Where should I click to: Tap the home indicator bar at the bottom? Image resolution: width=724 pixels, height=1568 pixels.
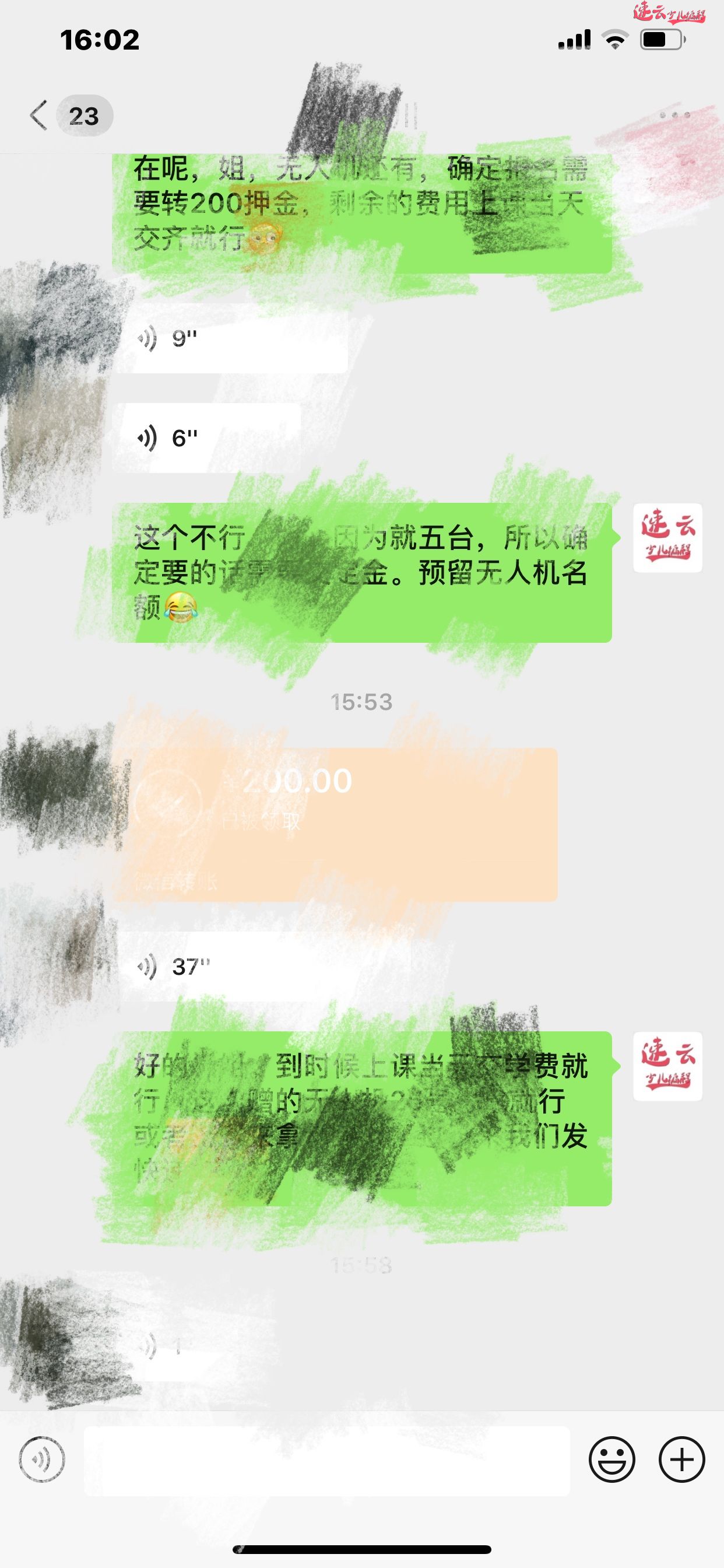pyautogui.click(x=362, y=1550)
